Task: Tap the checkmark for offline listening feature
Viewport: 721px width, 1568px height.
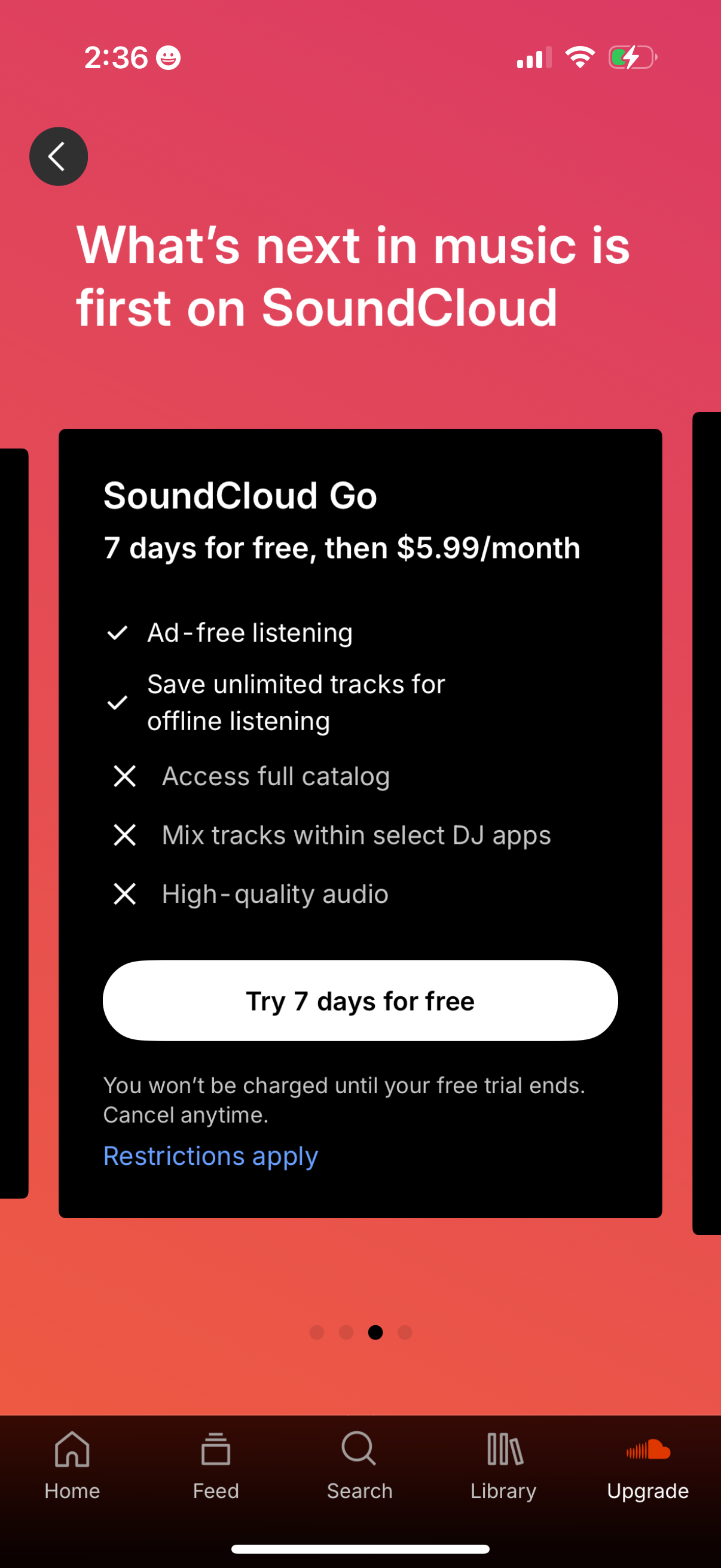Action: [x=117, y=703]
